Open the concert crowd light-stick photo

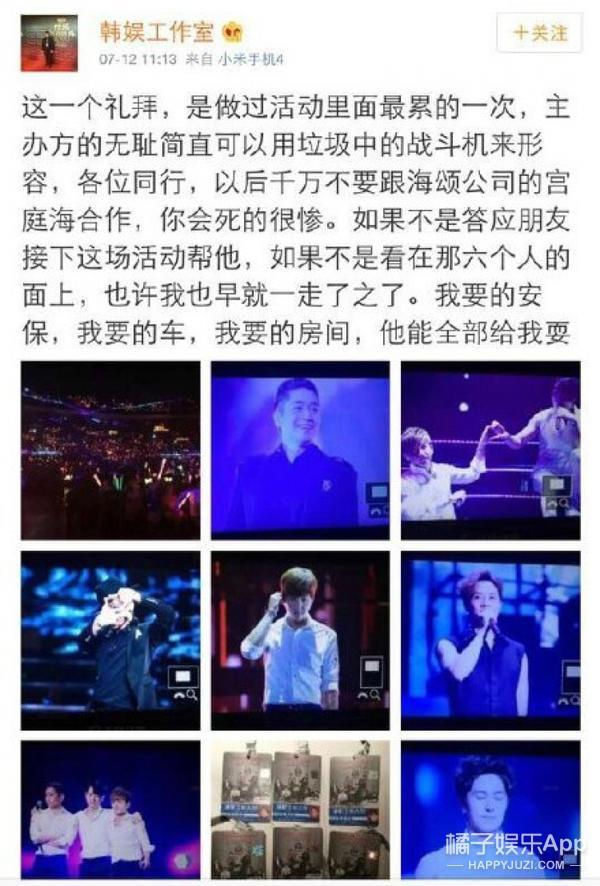tap(110, 450)
